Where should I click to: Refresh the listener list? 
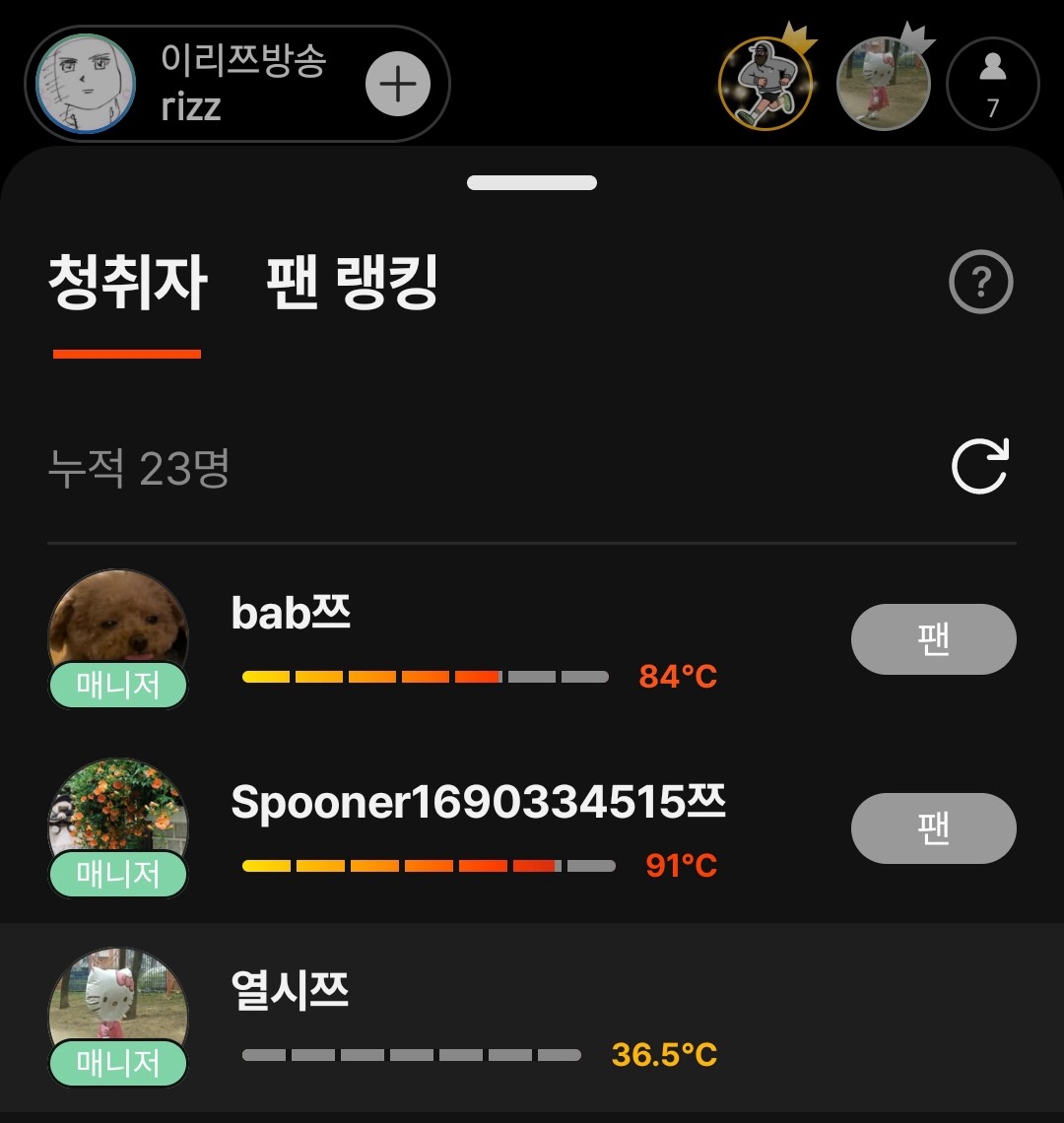(979, 466)
